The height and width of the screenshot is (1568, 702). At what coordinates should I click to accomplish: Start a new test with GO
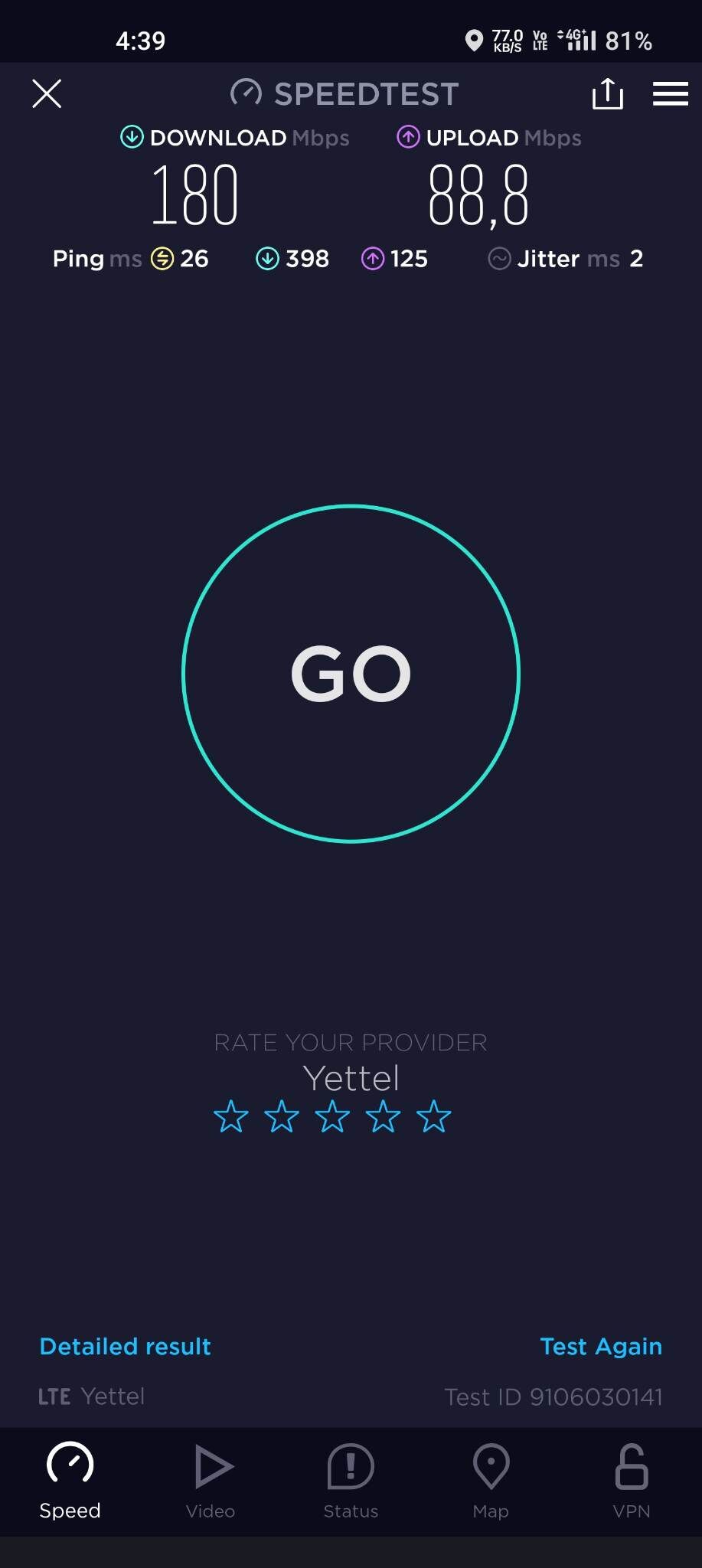351,674
